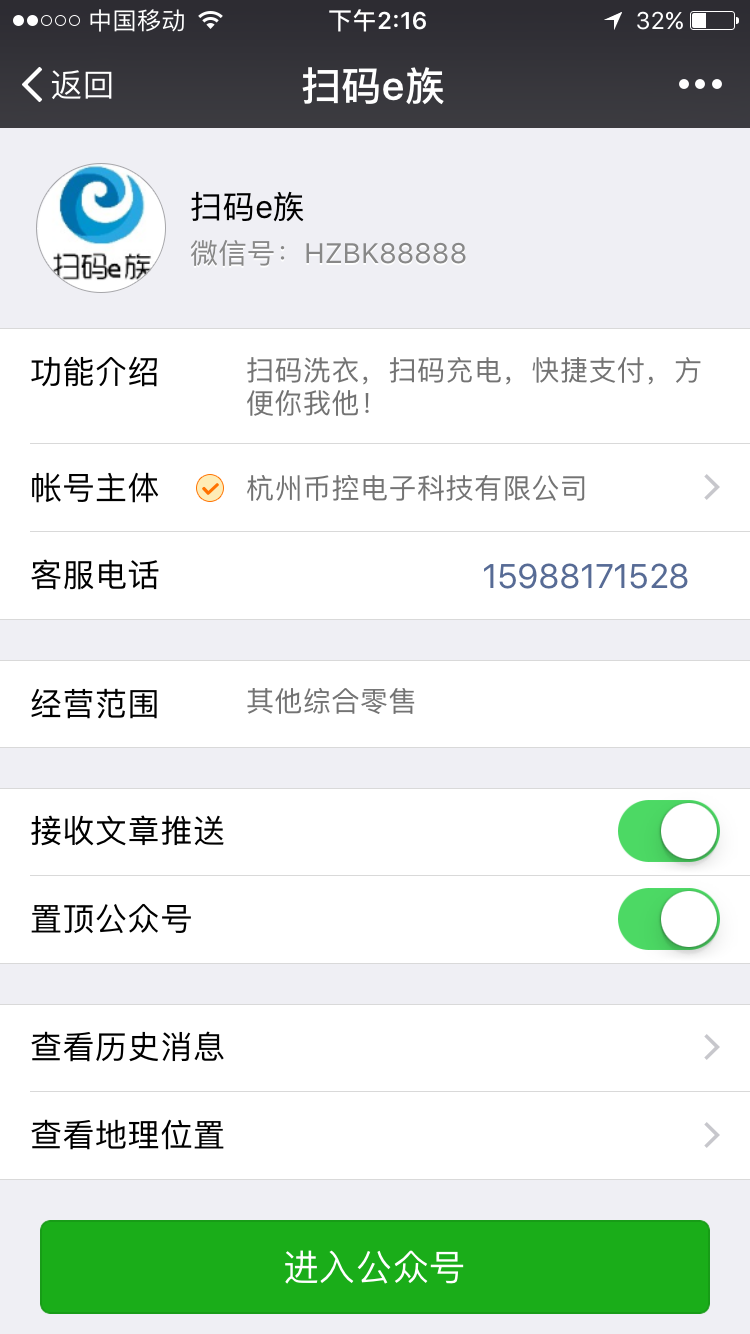Turn off 置顶公众号 toggle
Screen dimensions: 750x1334
point(668,919)
